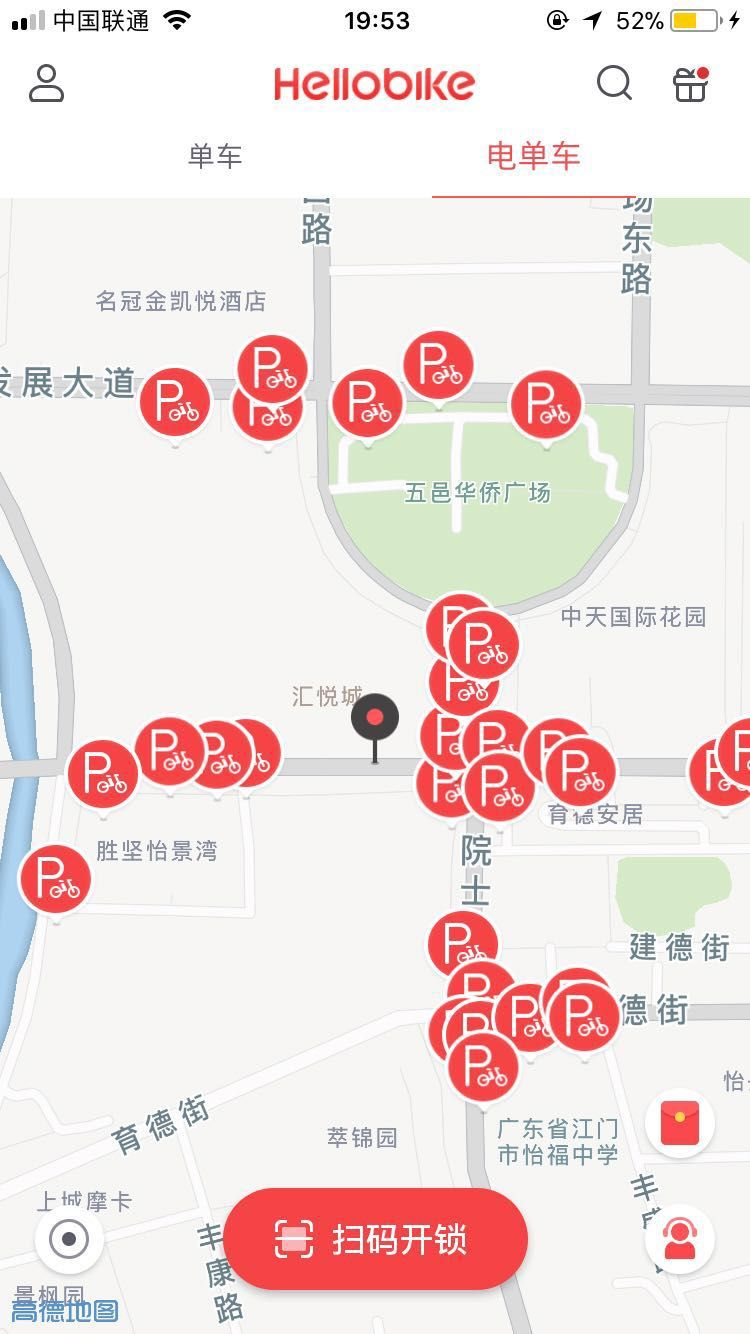750x1334 pixels.
Task: Tap the 扫码开锁 scan-to-unlock button
Action: pos(375,1239)
